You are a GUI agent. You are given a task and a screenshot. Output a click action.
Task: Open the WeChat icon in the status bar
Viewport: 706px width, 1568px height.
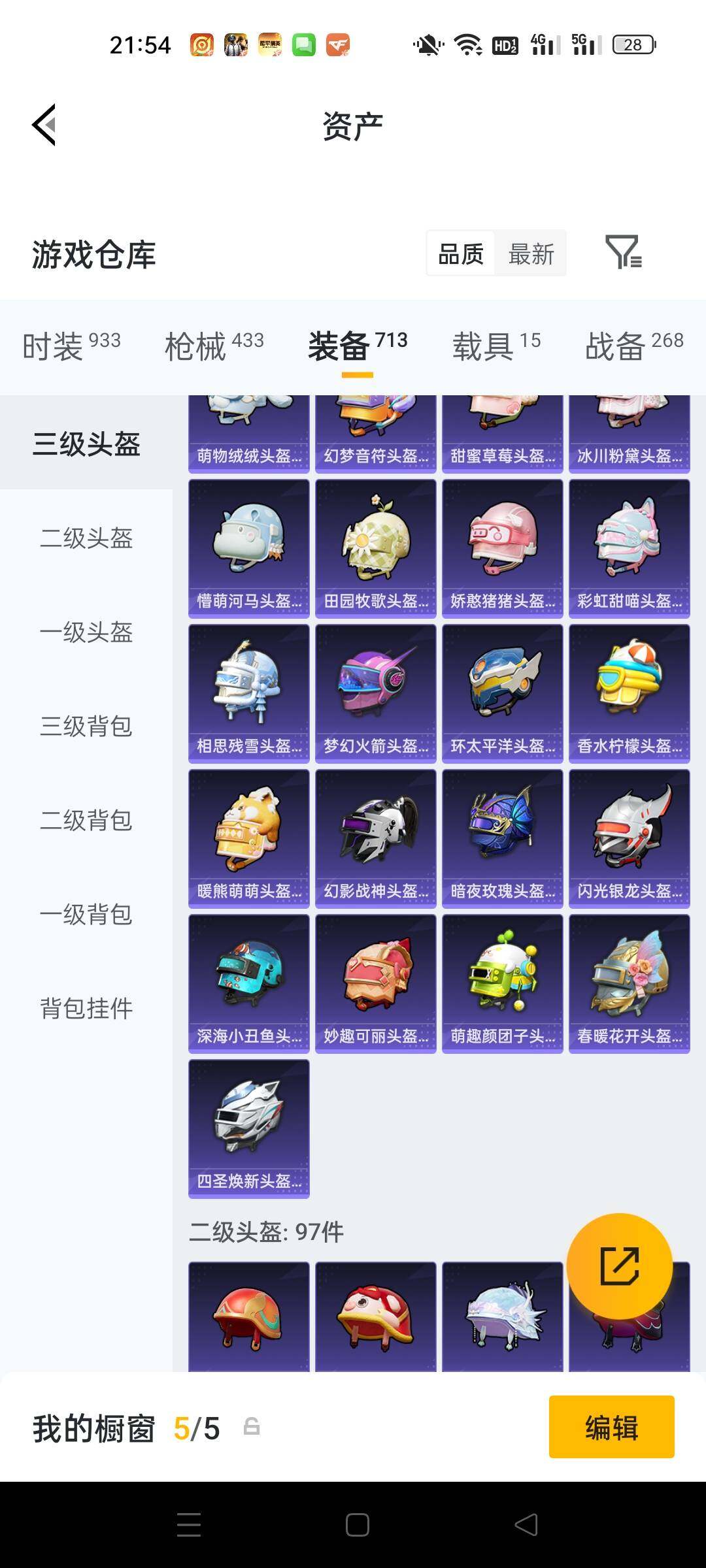(303, 44)
